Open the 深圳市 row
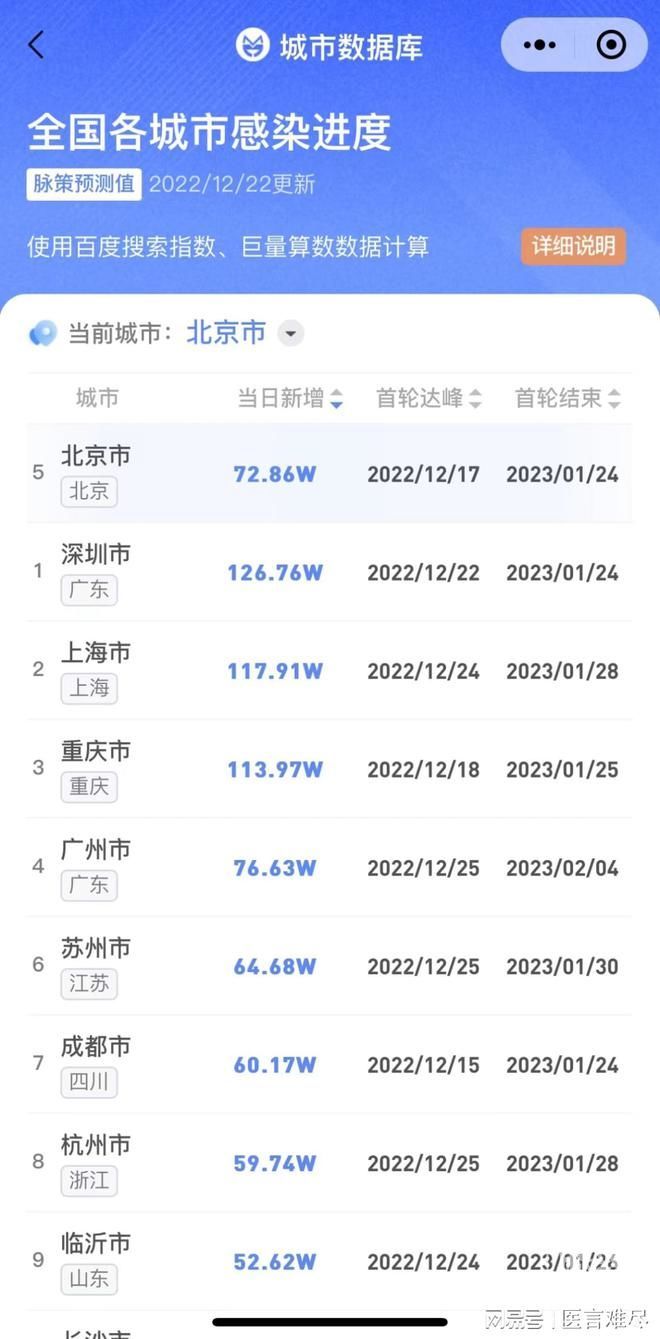 pyautogui.click(x=330, y=572)
